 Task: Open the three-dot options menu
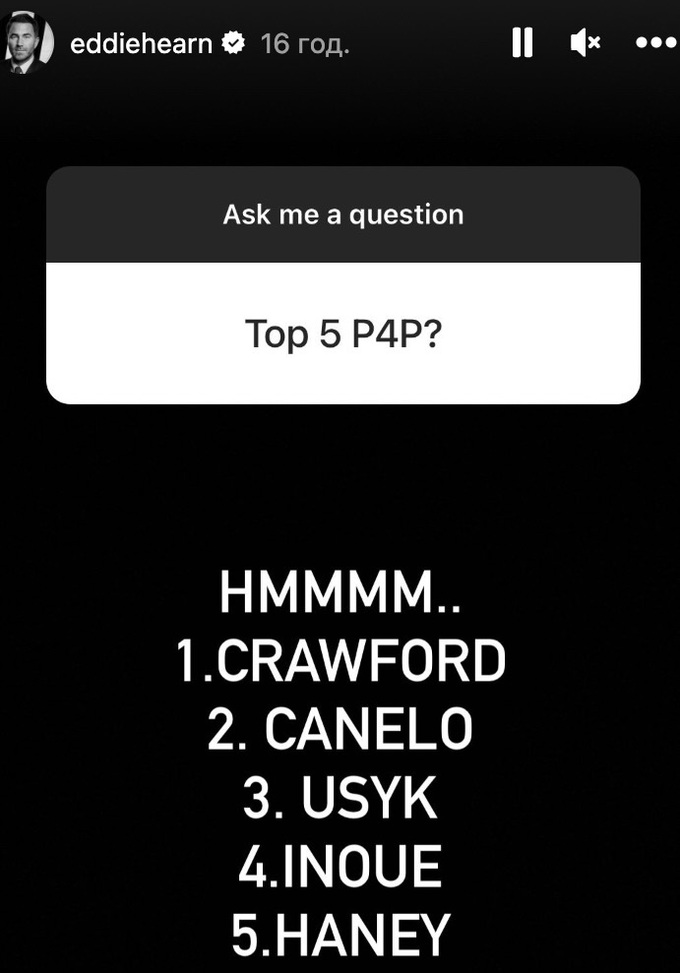(655, 43)
